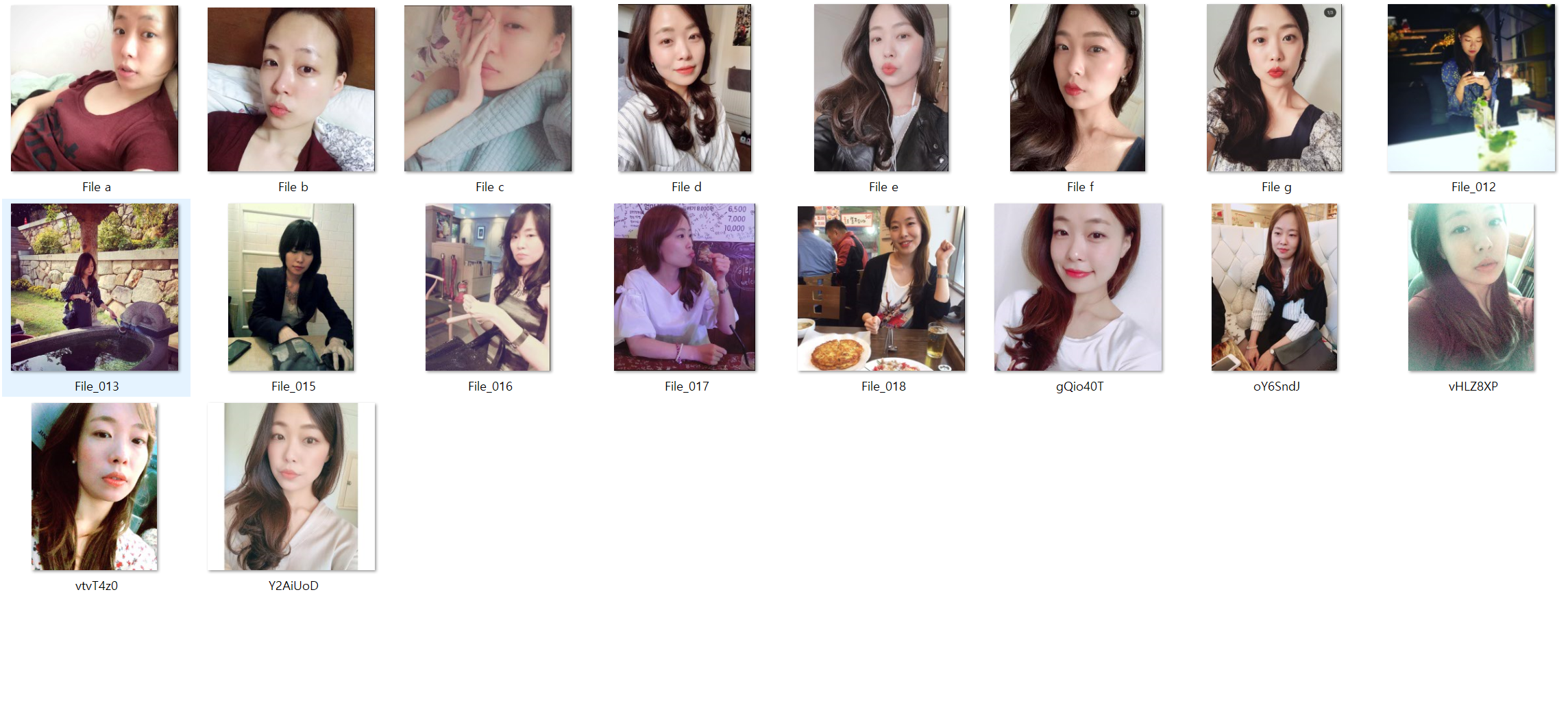Select File d in the grid
The height and width of the screenshot is (712, 1568).
coord(685,88)
